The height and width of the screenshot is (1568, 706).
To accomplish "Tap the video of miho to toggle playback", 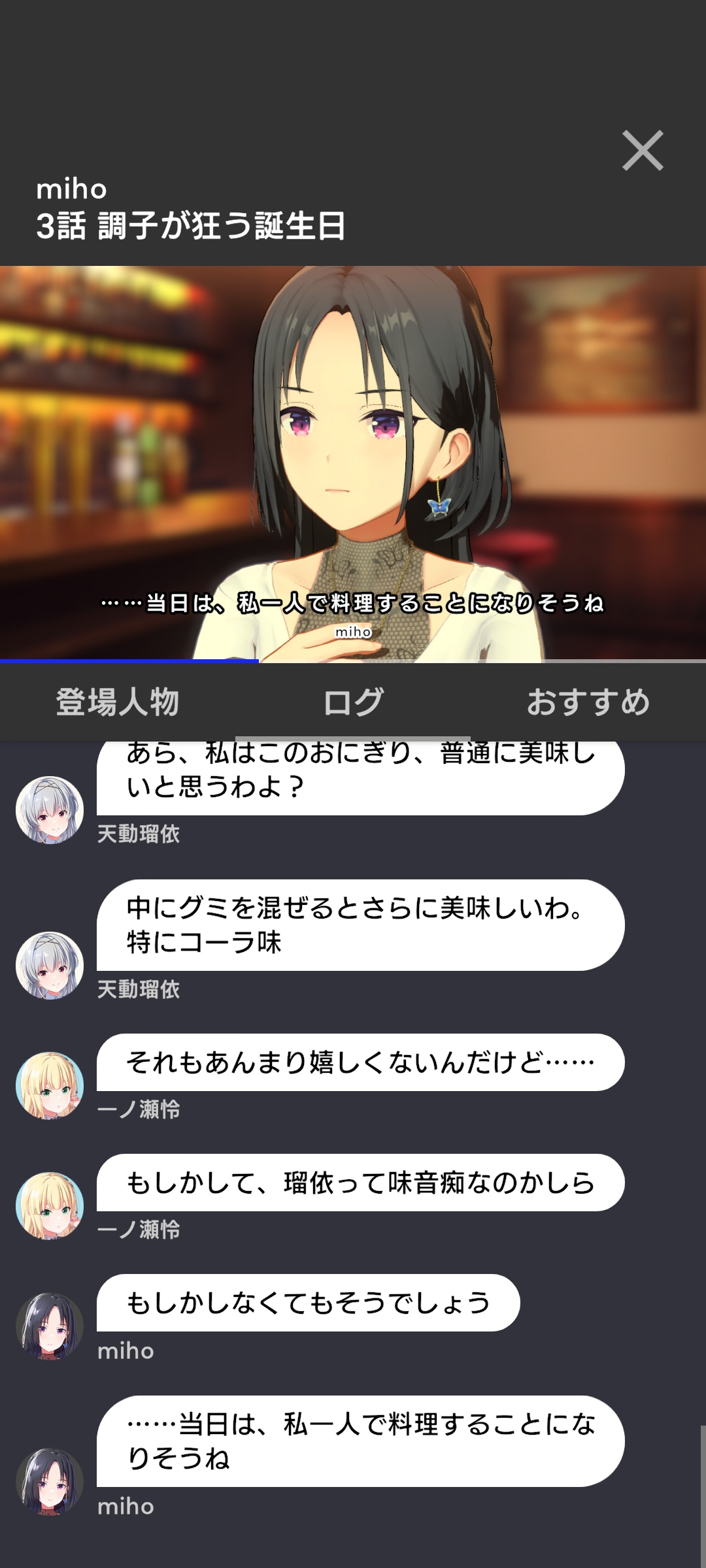I will (353, 457).
